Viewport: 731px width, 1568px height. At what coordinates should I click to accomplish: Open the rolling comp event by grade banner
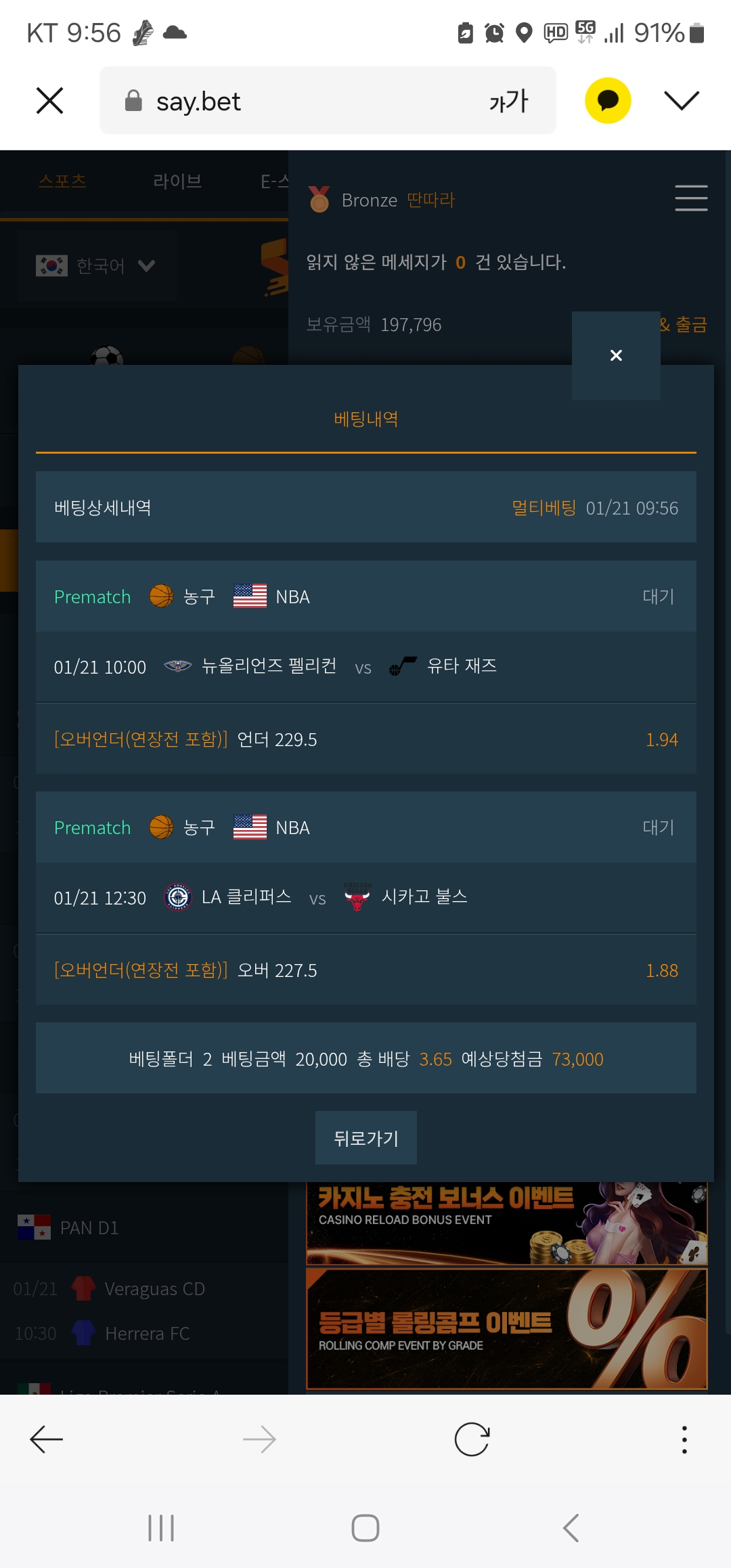507,1329
